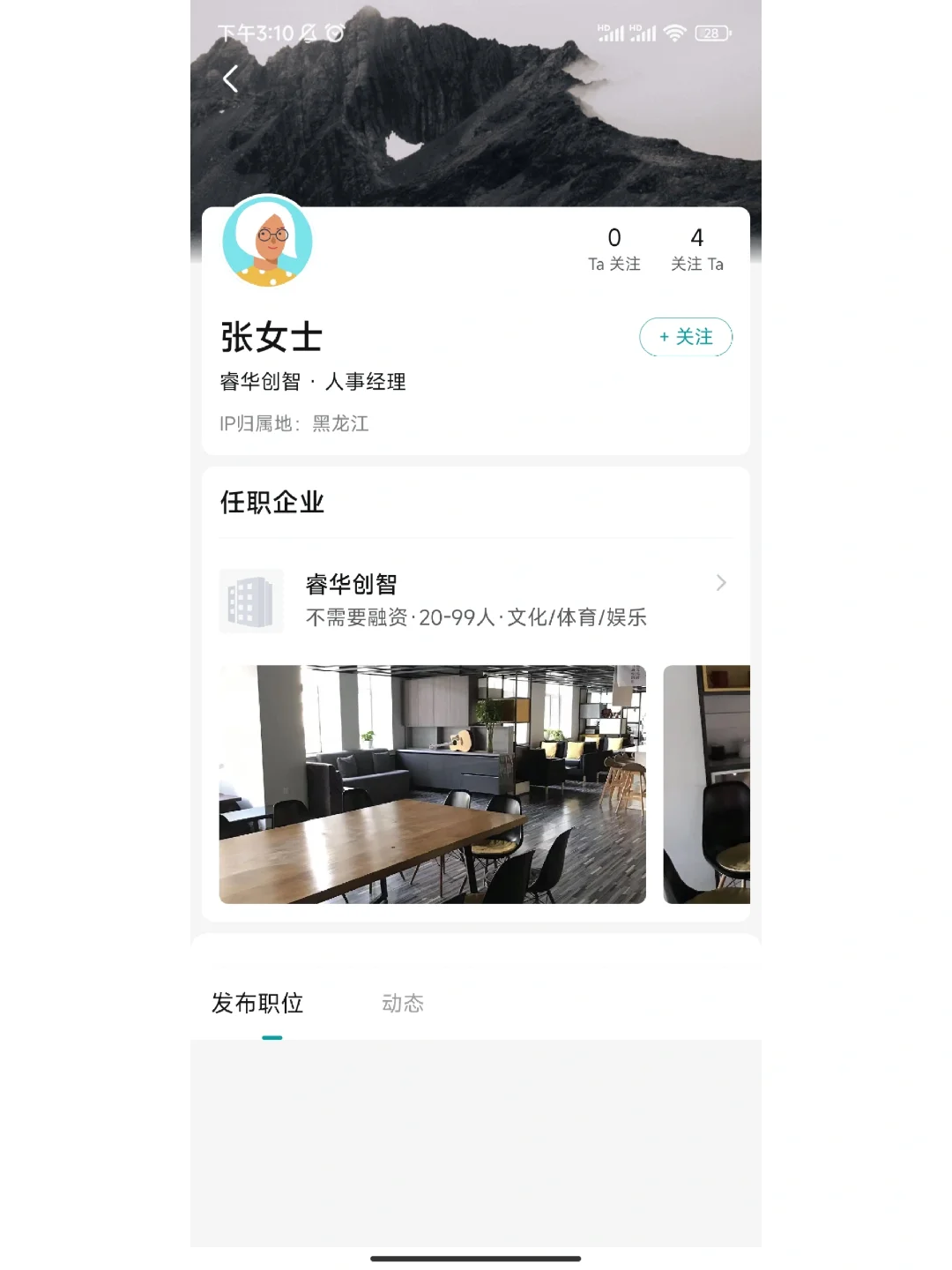Open the partially visible second office photo
The width and height of the screenshot is (952, 1270).
(x=707, y=784)
